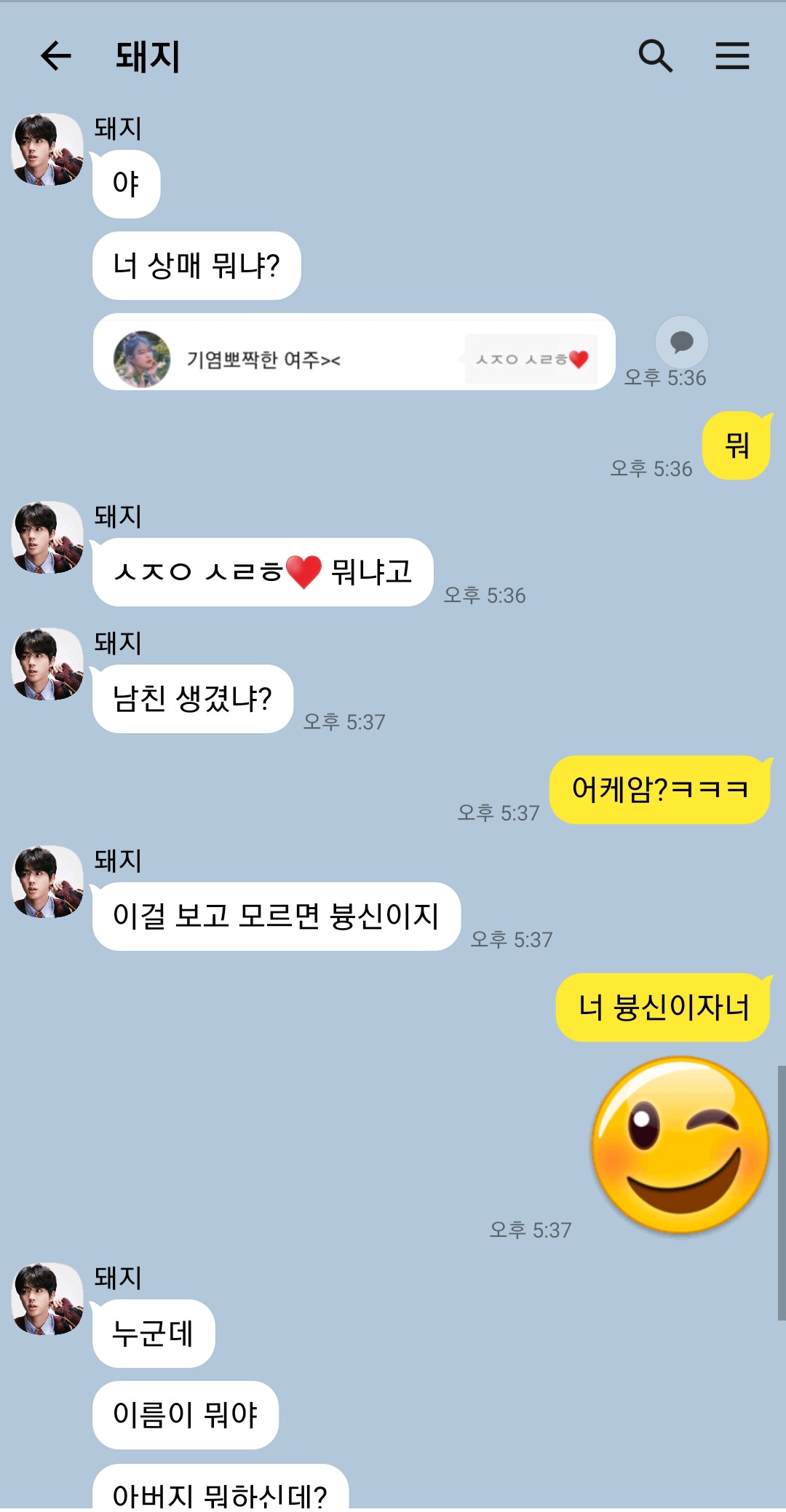The width and height of the screenshot is (786, 1512).
Task: Open 돼지's profile photo above 야 message
Action: click(48, 150)
